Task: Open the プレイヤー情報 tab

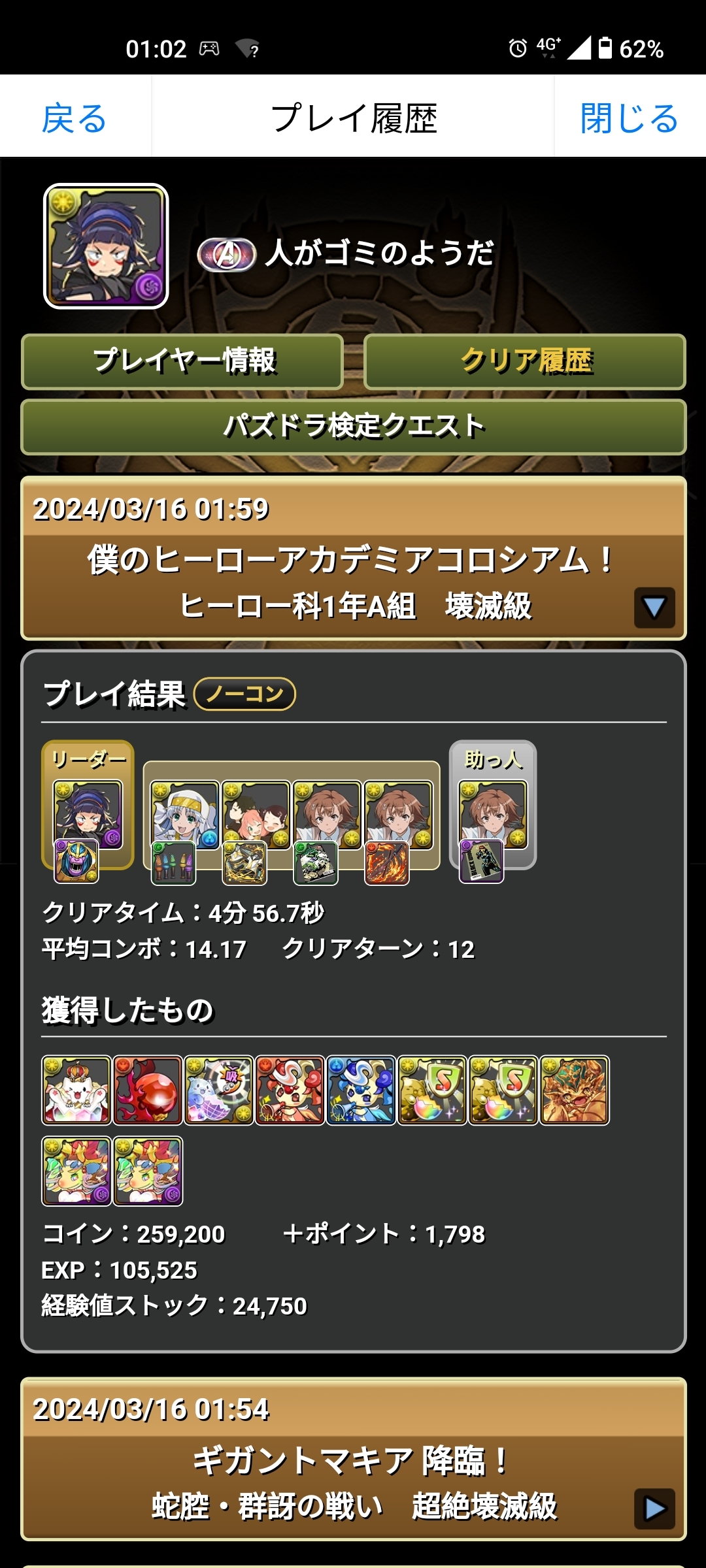Action: 182,361
